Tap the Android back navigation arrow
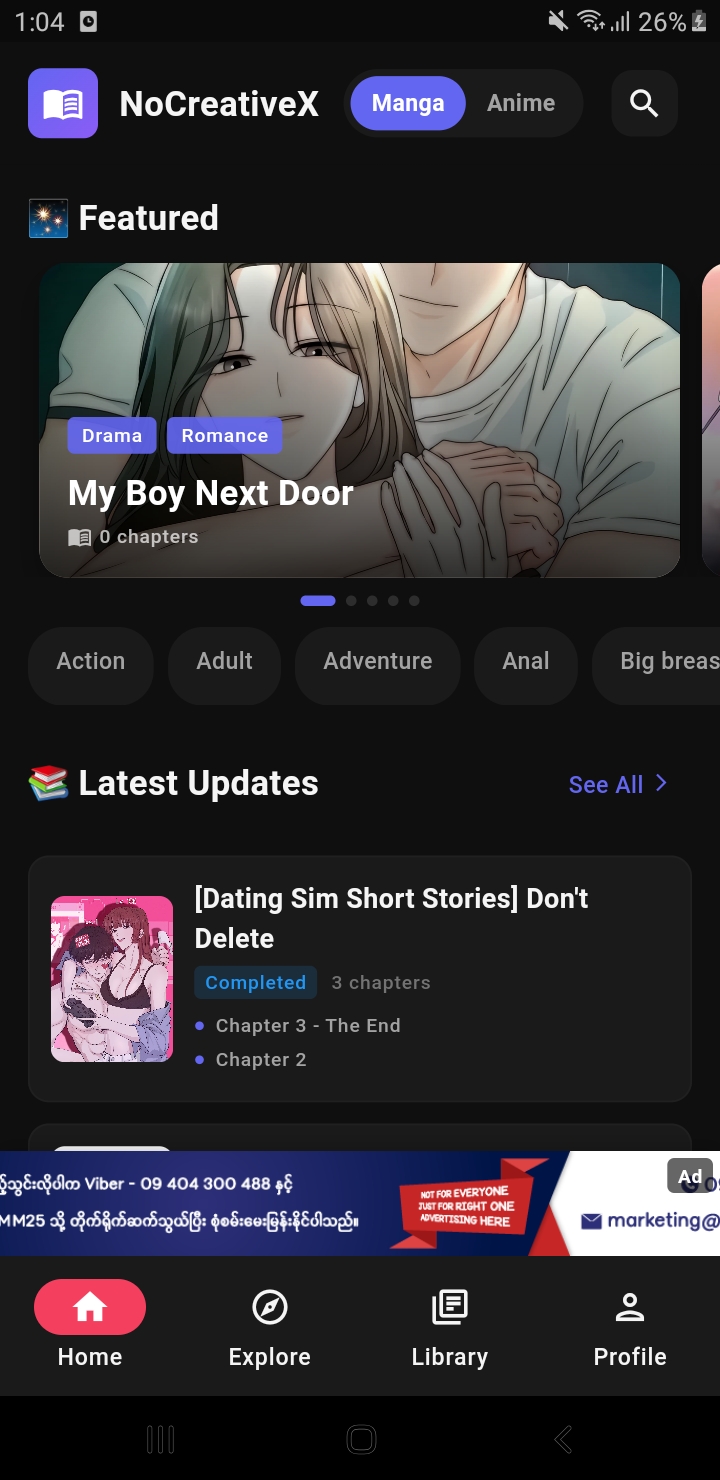Image resolution: width=720 pixels, height=1480 pixels. [562, 1439]
